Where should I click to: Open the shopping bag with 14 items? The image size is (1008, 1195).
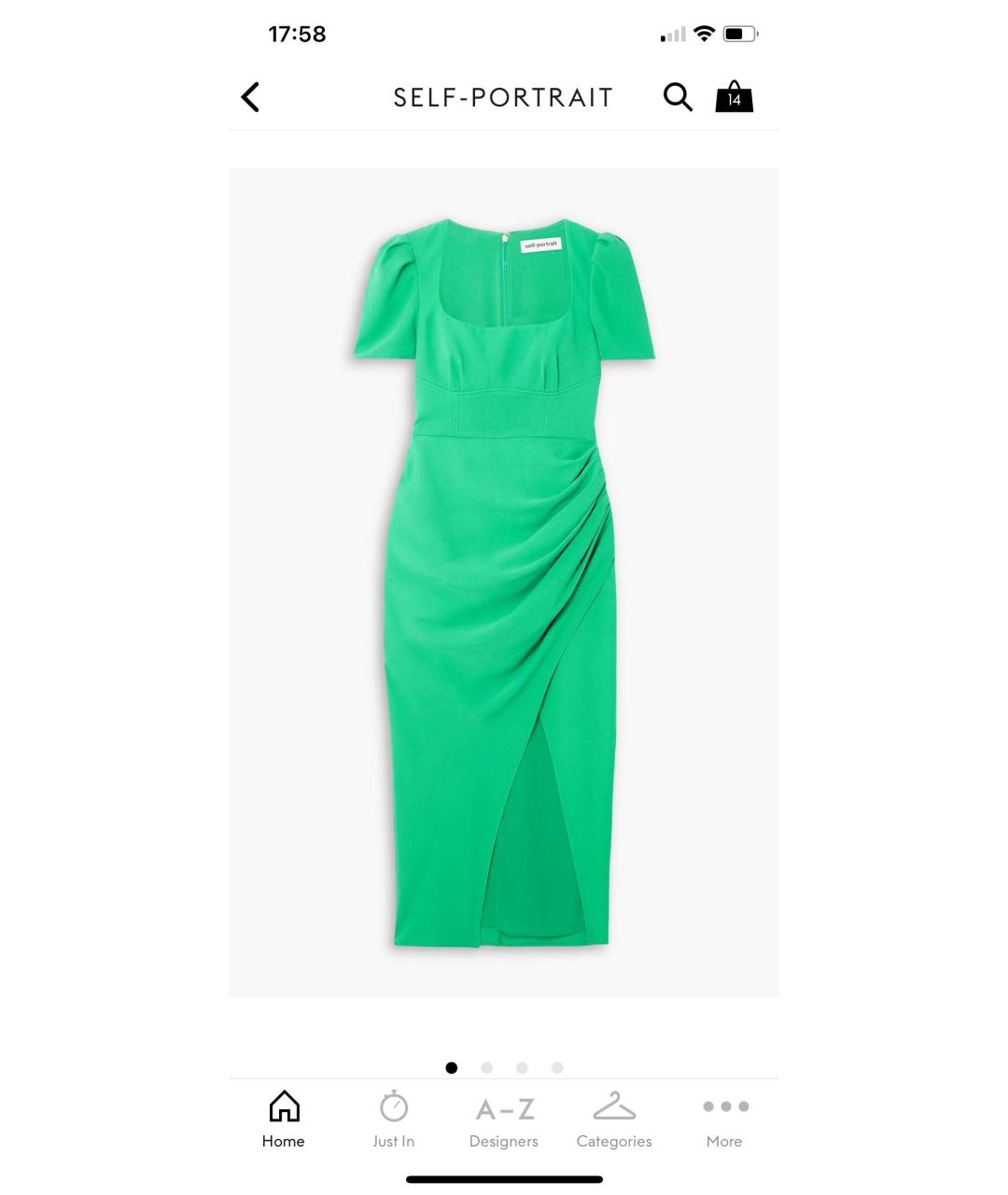click(734, 97)
